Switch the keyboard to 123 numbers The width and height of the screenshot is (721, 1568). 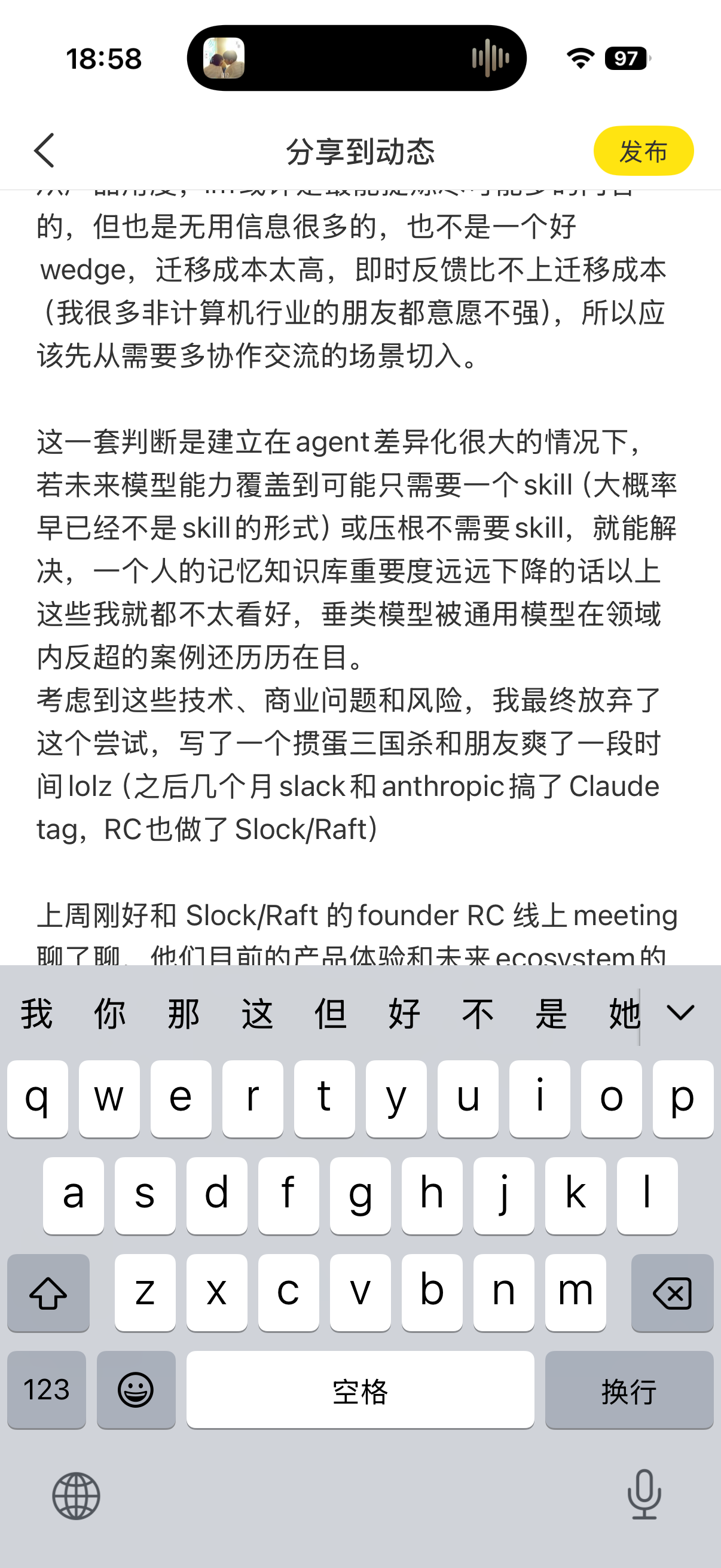(47, 1390)
